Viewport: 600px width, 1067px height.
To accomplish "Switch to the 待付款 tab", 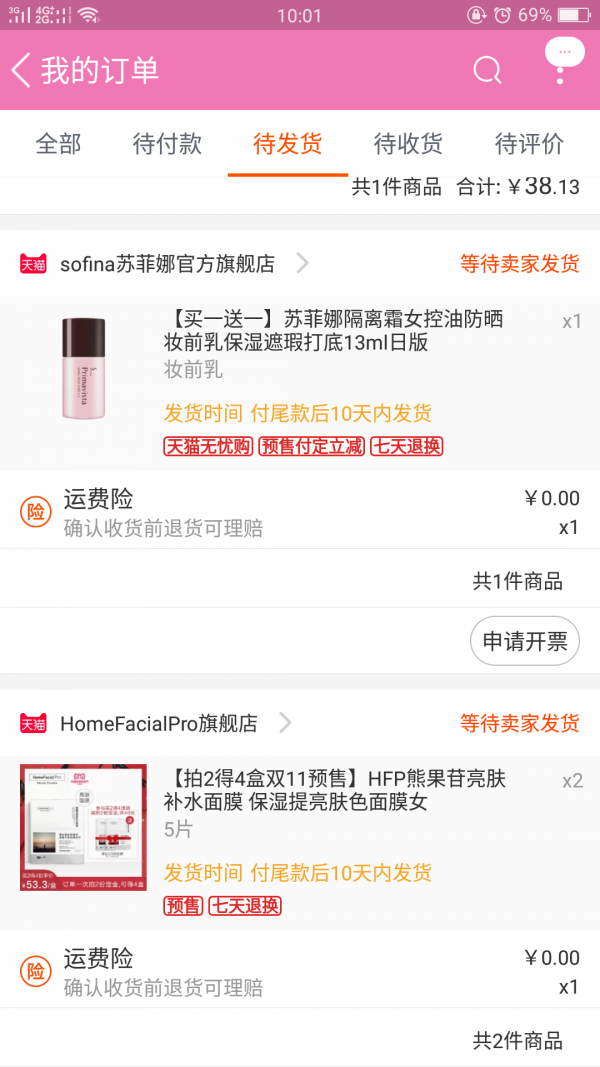I will pos(167,144).
